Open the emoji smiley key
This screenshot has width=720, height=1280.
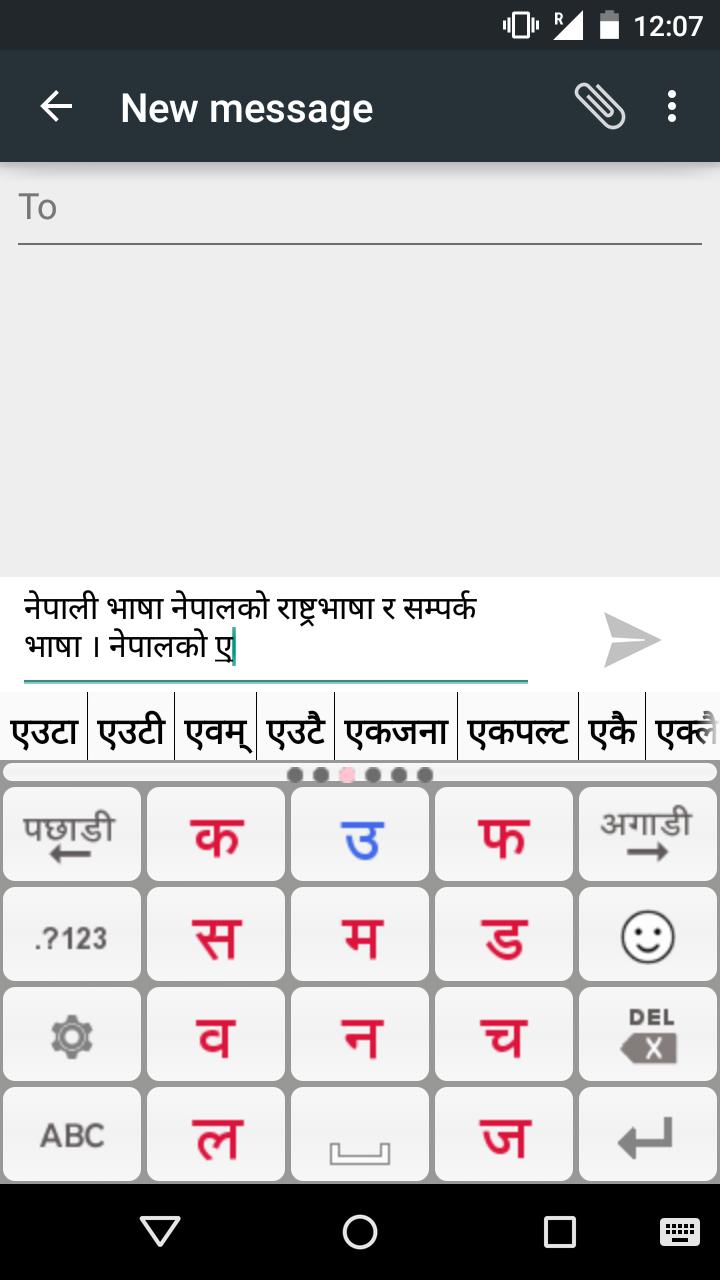click(647, 936)
